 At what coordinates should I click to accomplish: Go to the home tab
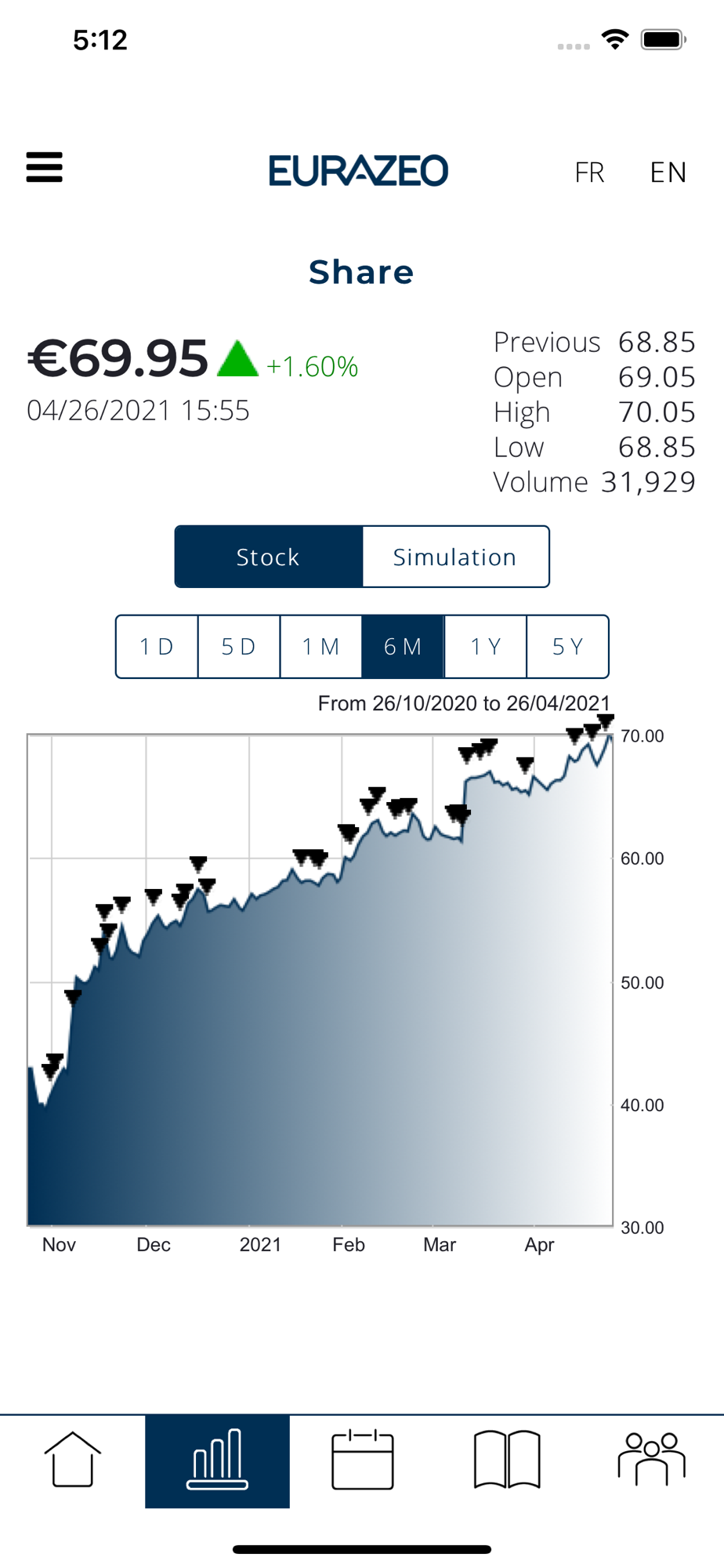click(73, 1460)
